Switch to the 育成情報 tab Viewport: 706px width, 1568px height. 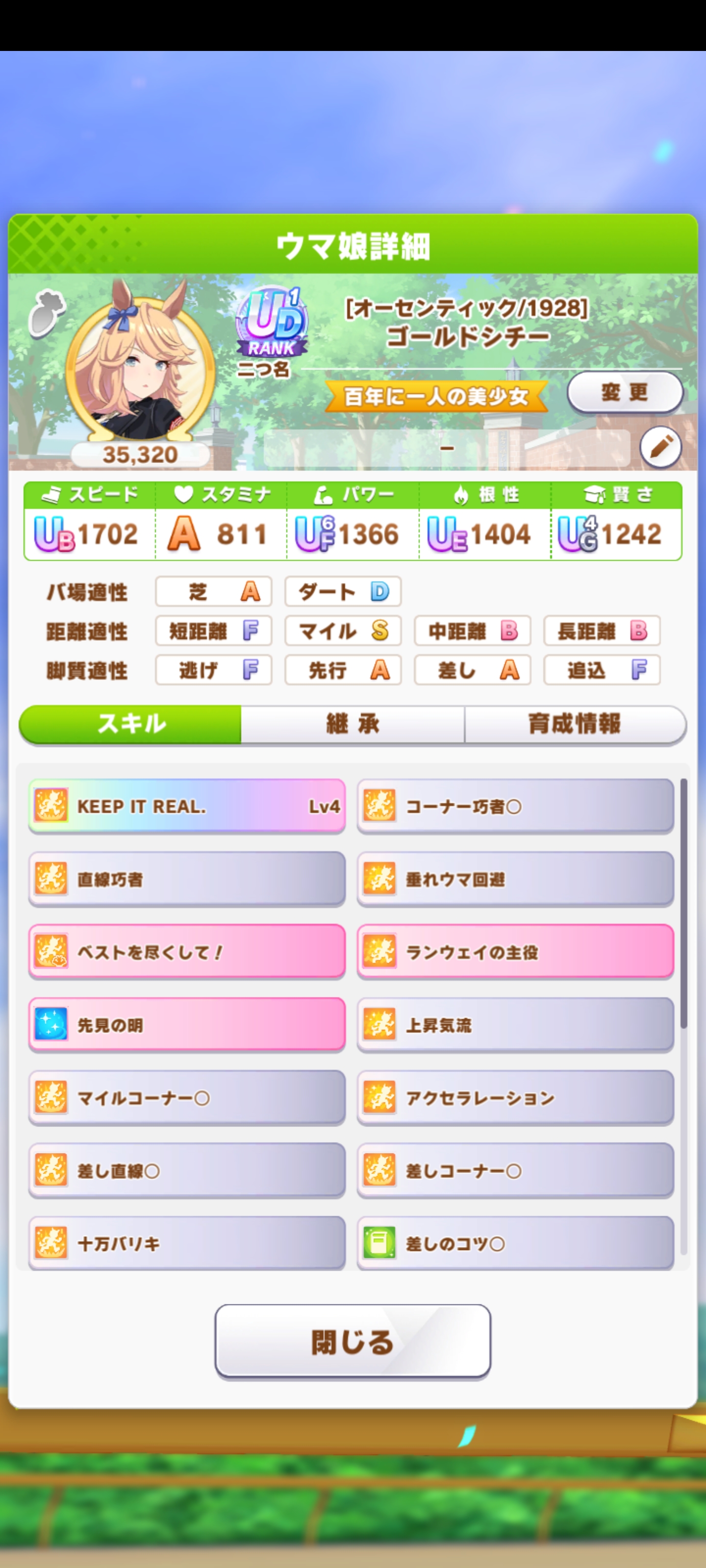click(575, 724)
